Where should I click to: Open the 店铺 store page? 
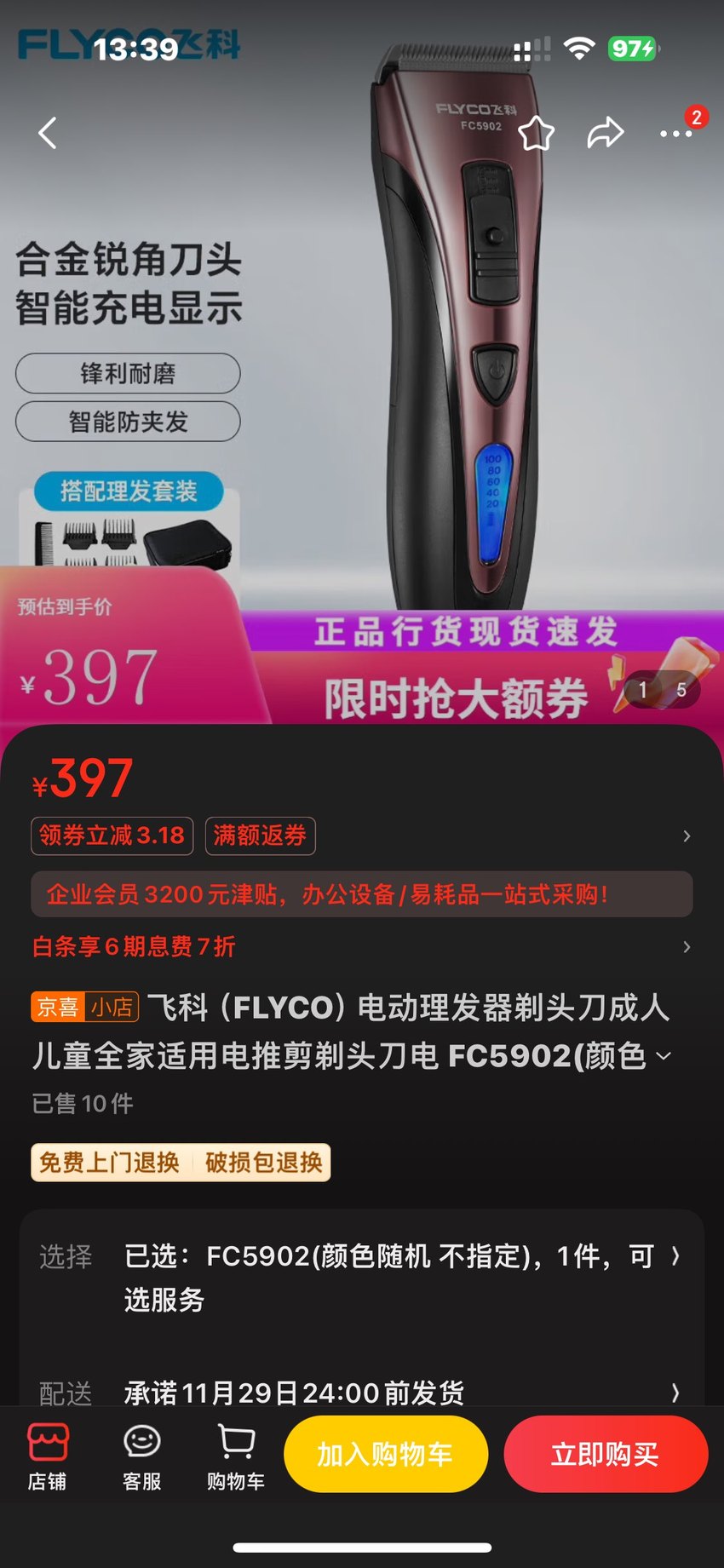pos(48,1456)
